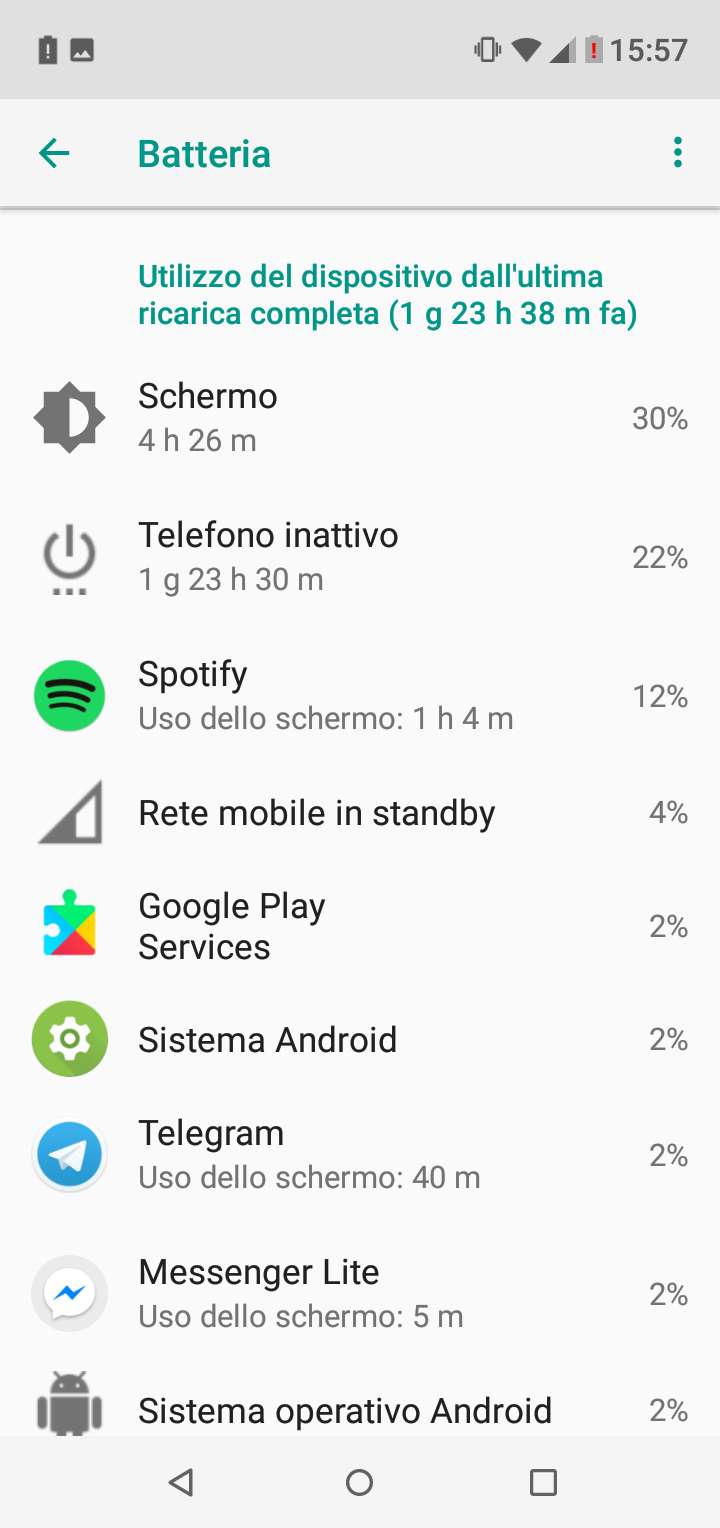Image resolution: width=720 pixels, height=1528 pixels.
Task: Open Google Play Services battery usage
Action: 360,927
